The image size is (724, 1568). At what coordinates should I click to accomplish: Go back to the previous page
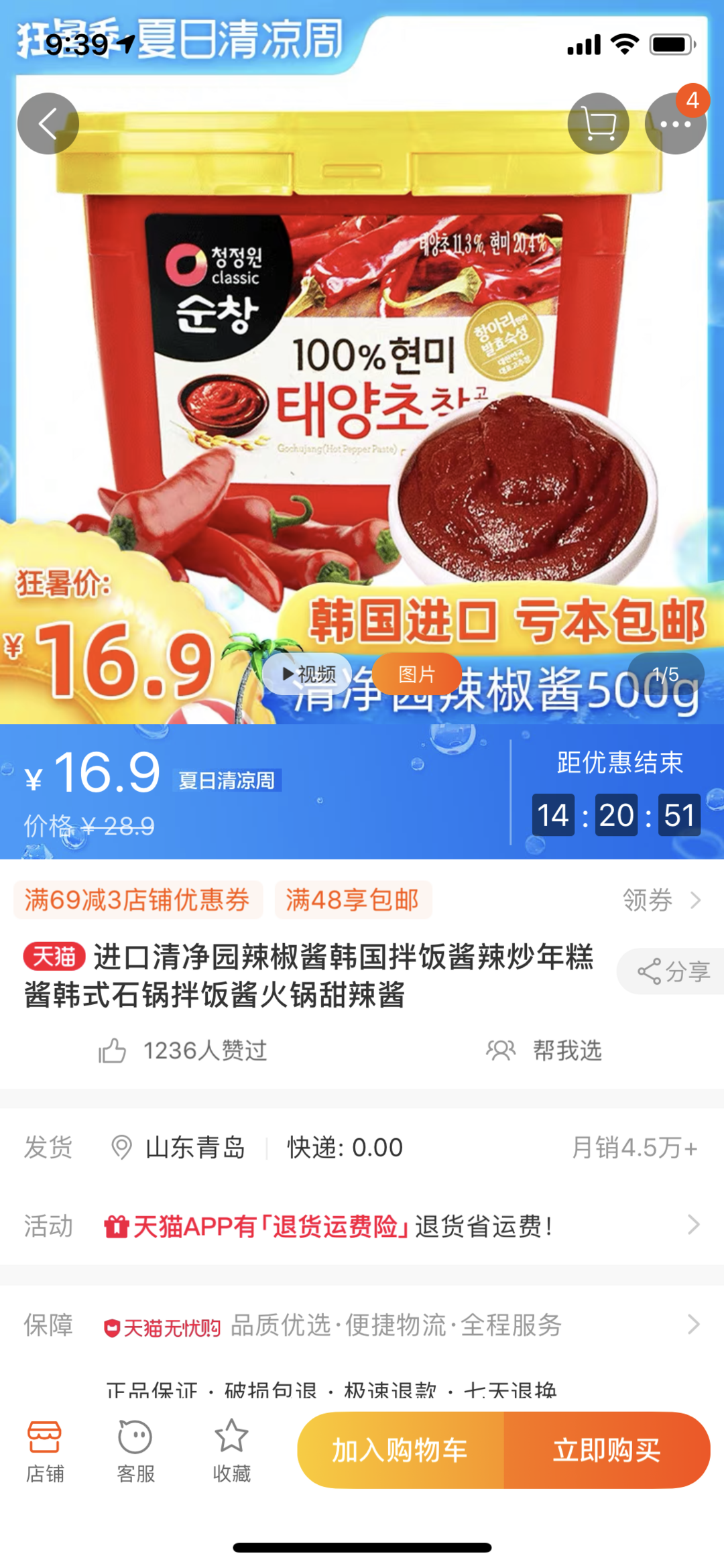click(x=48, y=124)
